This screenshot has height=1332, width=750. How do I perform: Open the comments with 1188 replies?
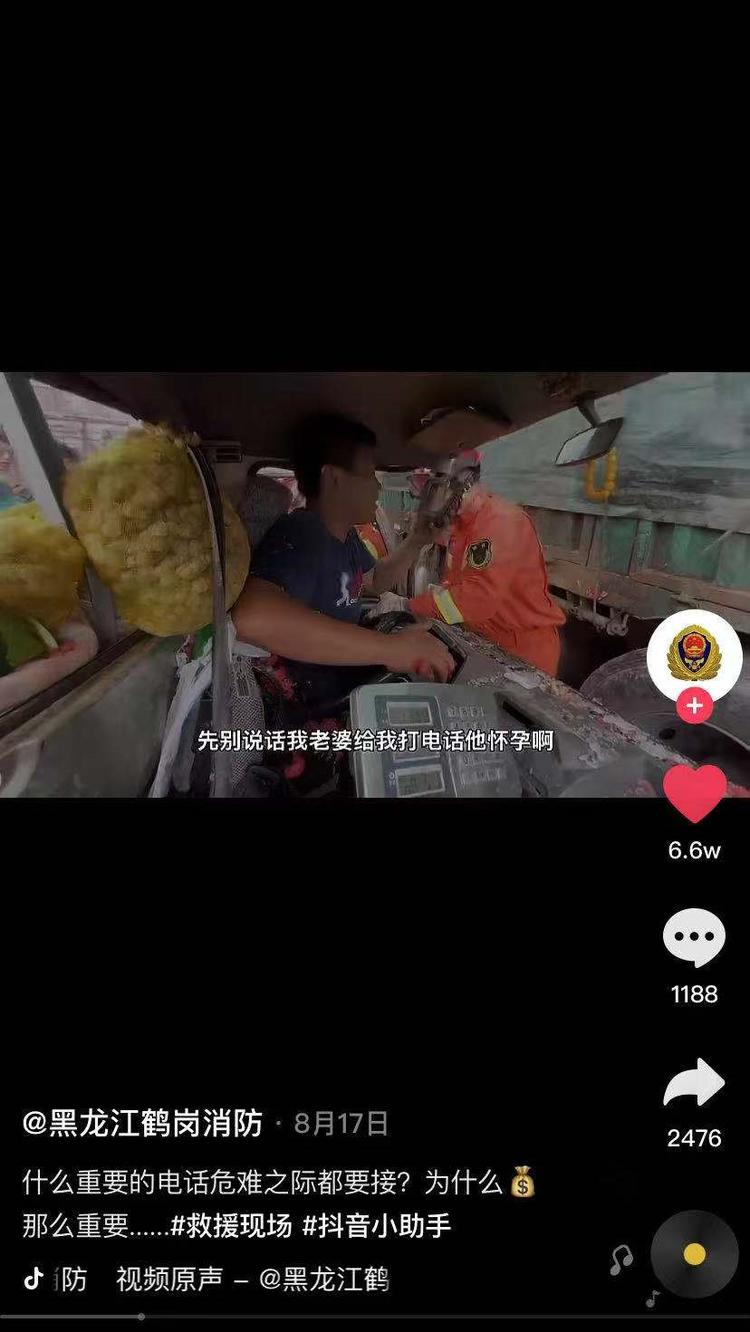694,938
